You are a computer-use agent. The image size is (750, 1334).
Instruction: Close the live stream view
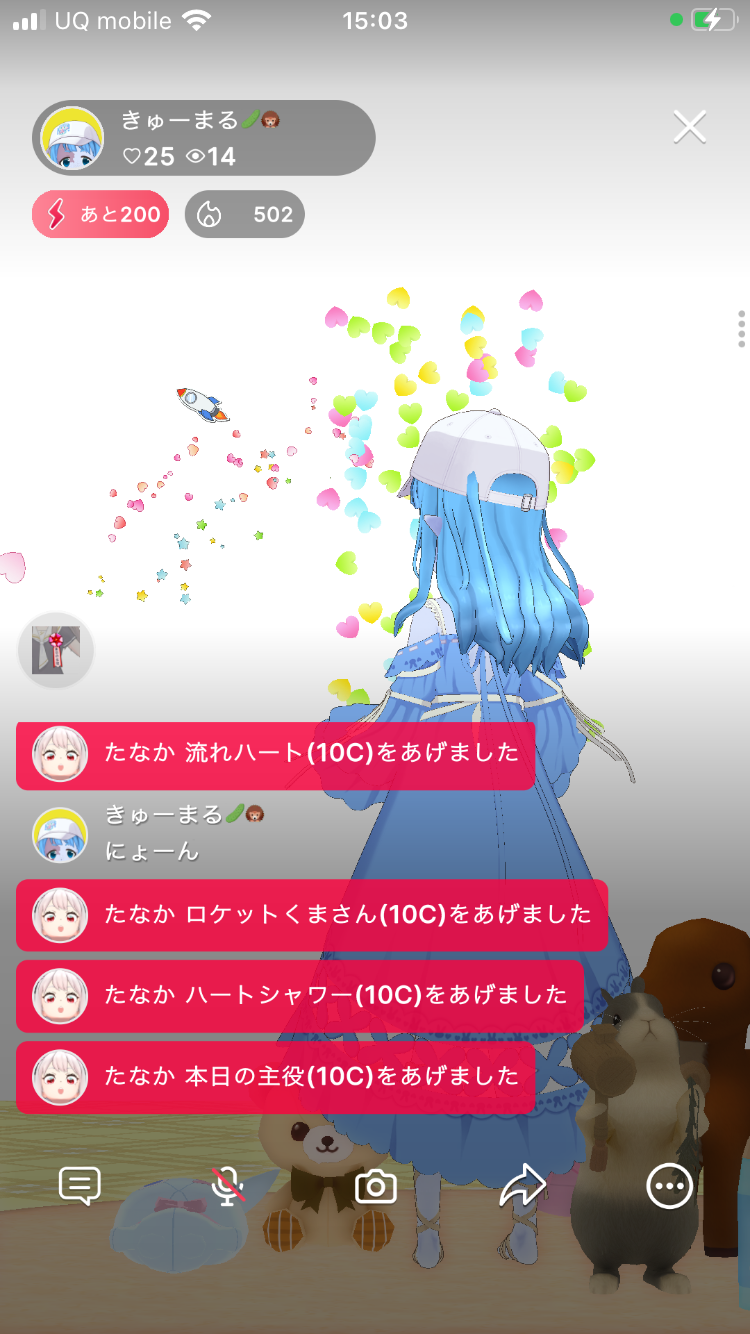pos(689,127)
